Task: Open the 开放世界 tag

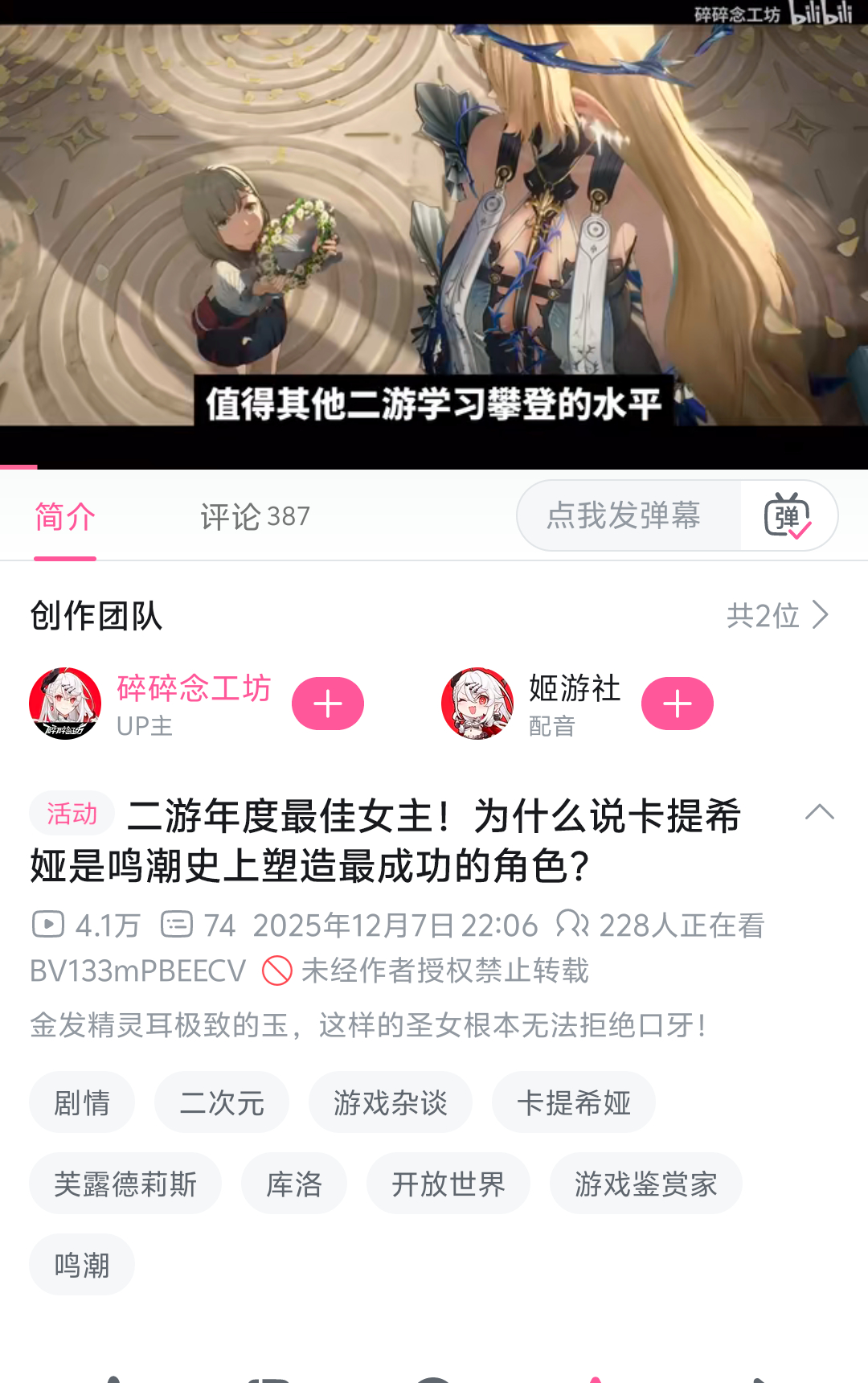Action: 448,1184
